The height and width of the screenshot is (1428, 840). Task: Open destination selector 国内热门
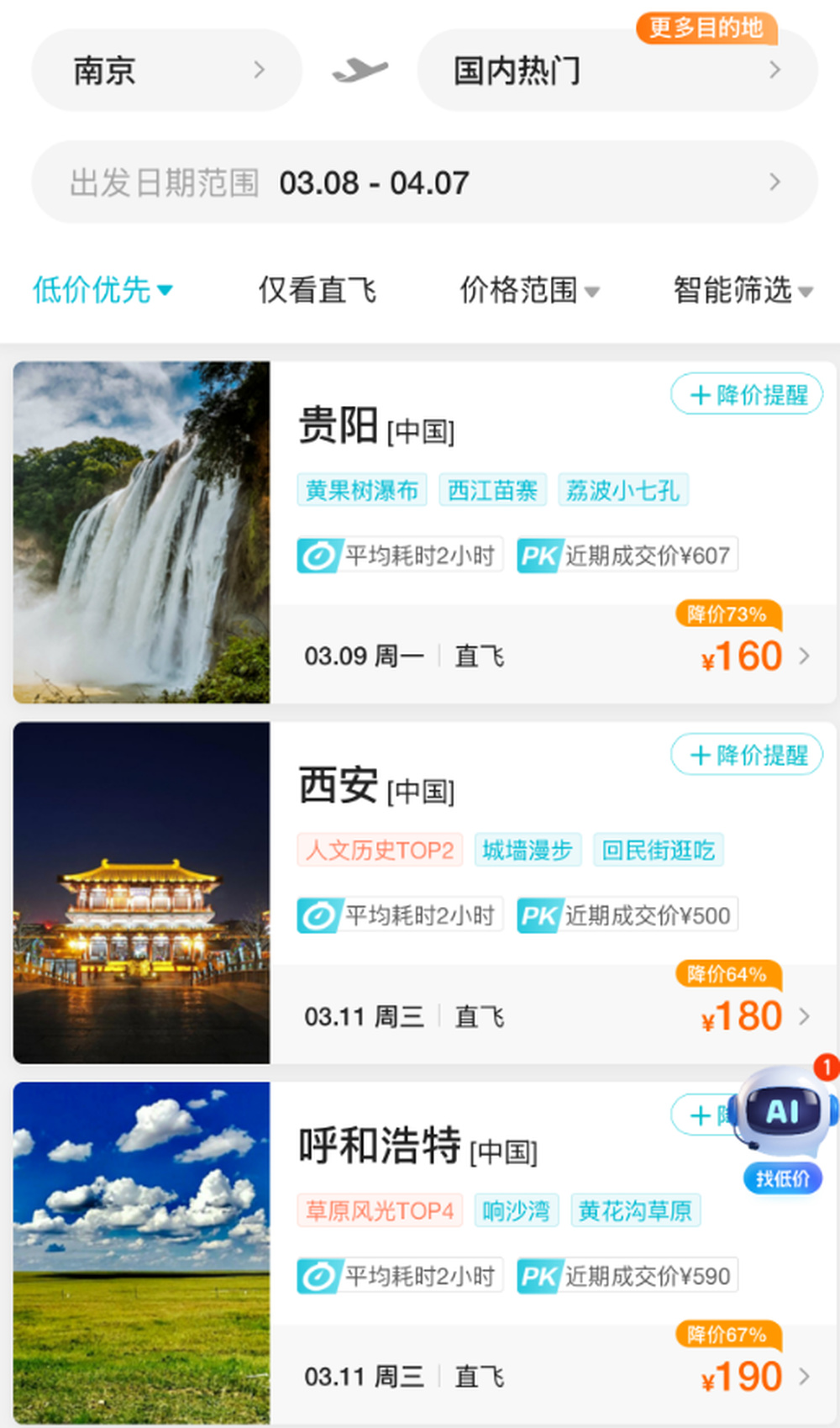[x=617, y=71]
